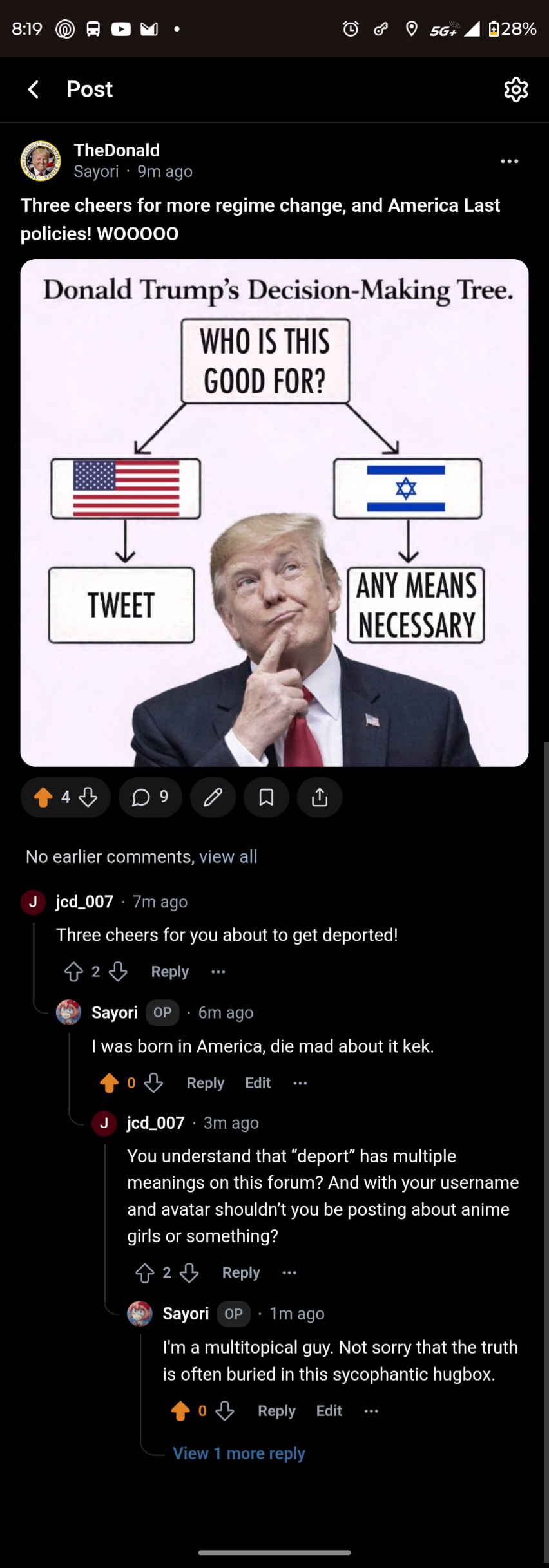Screen dimensions: 549x1568
Task: Edit Sayori's 'multitopical guy' comment
Action: coord(329,1411)
